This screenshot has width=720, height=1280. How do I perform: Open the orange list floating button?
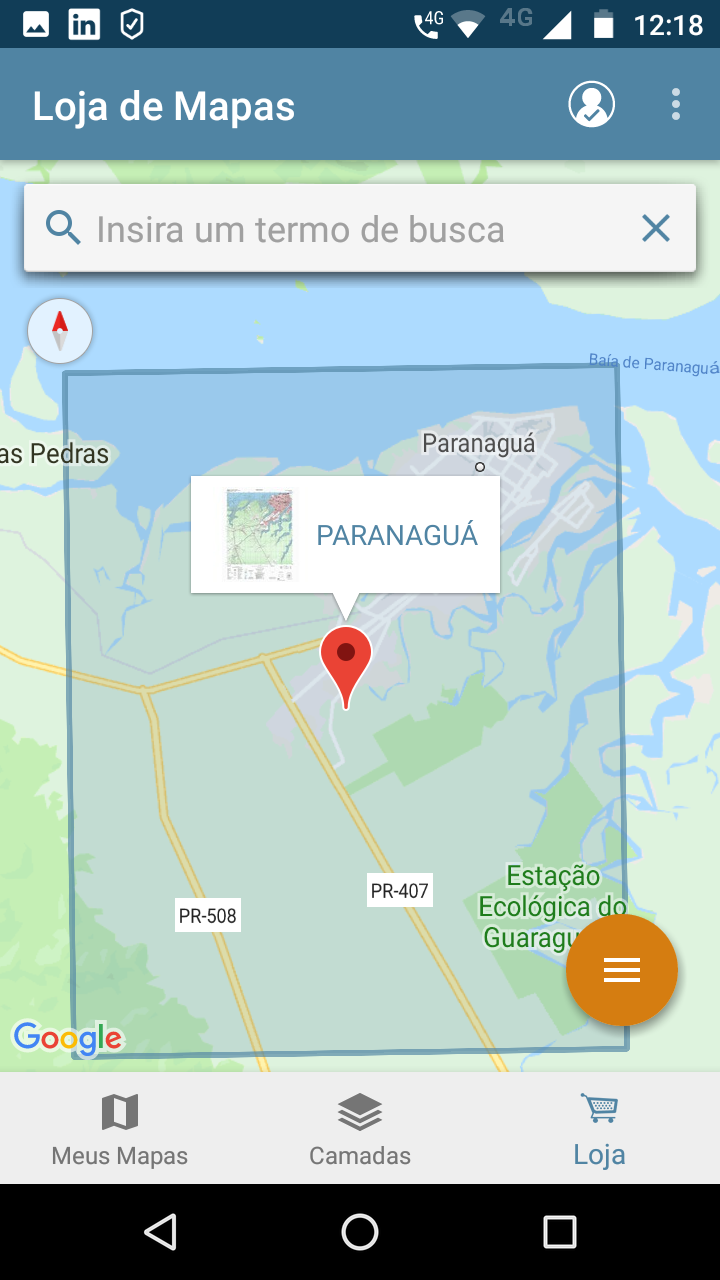pos(622,970)
